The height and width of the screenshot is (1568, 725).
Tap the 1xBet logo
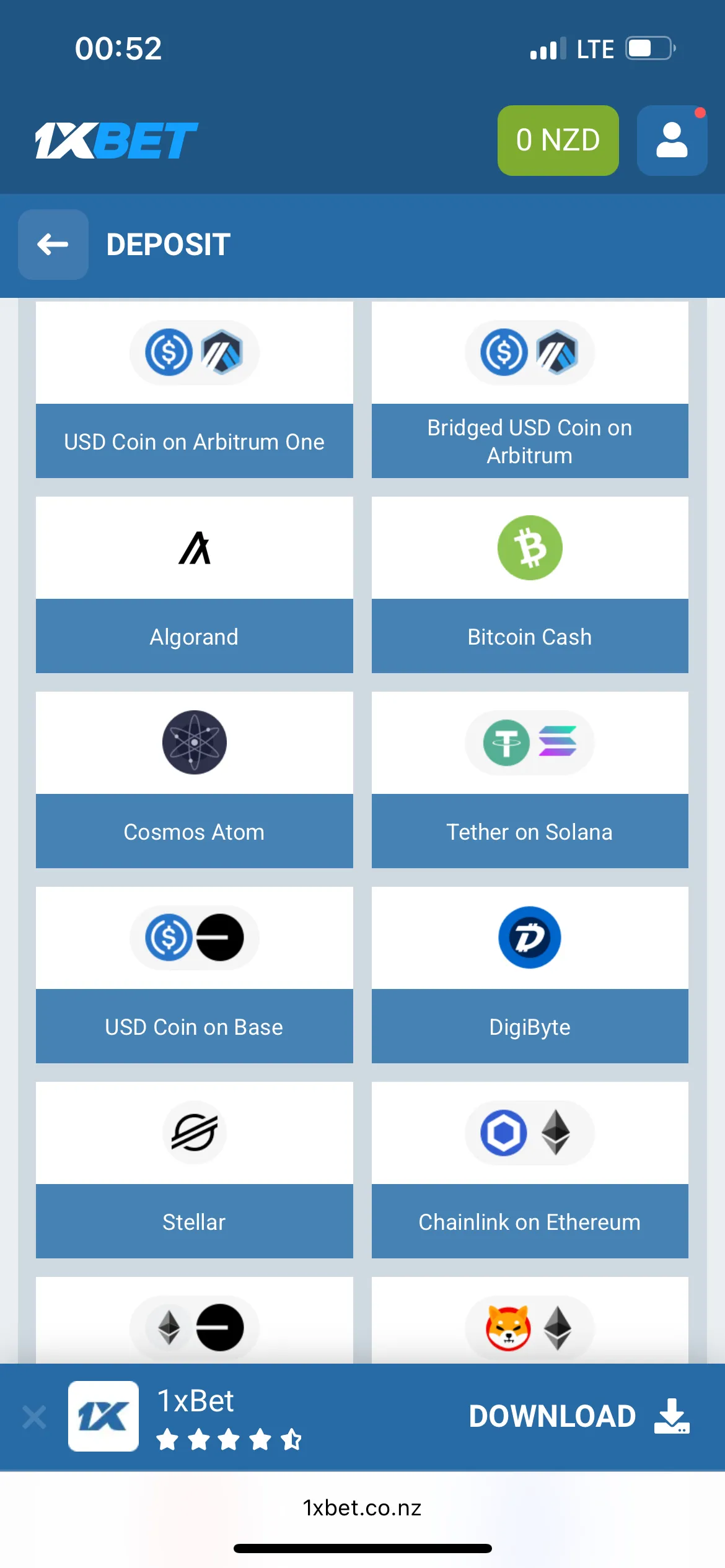click(x=116, y=141)
